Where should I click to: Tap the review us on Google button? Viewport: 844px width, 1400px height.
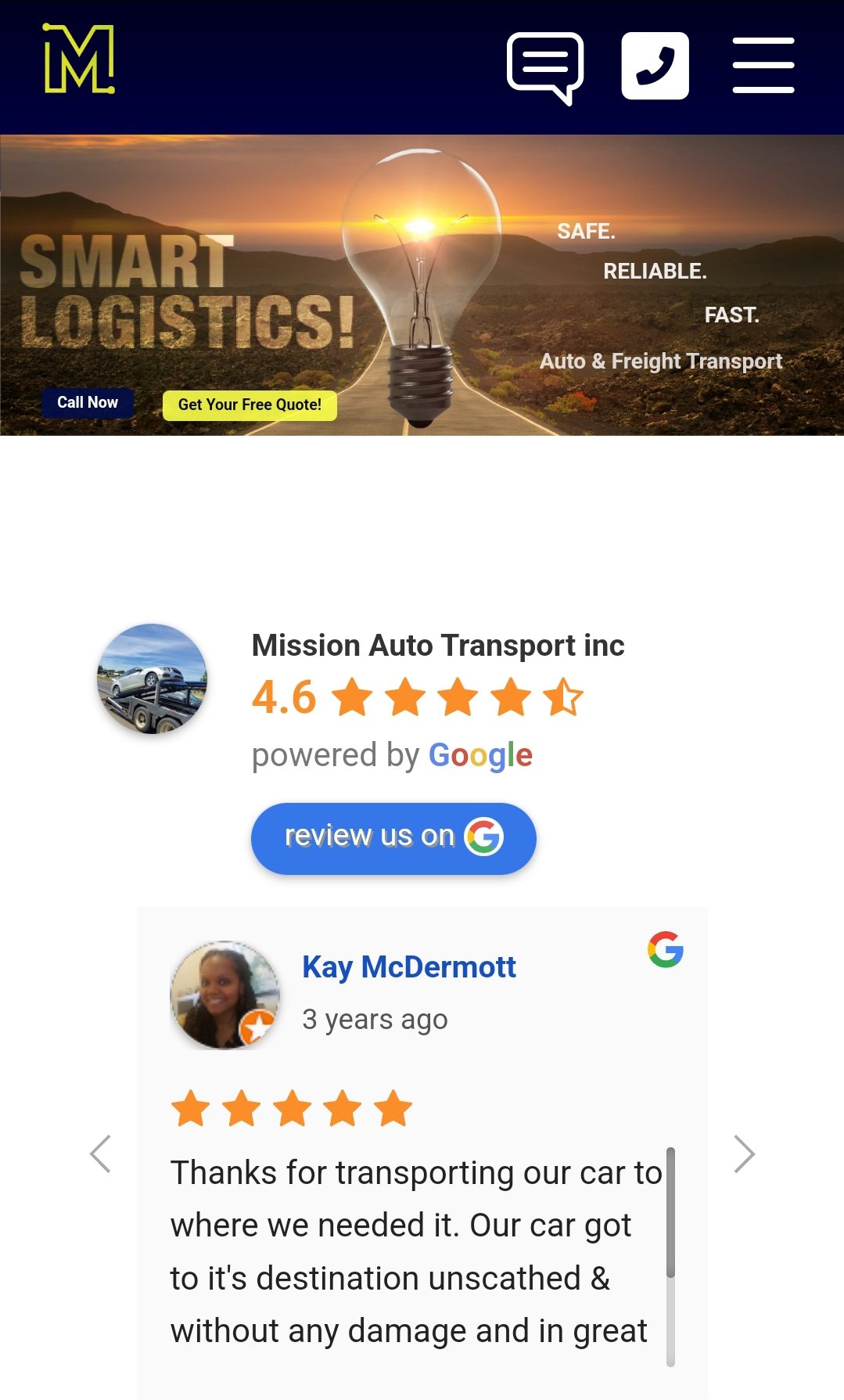[393, 838]
